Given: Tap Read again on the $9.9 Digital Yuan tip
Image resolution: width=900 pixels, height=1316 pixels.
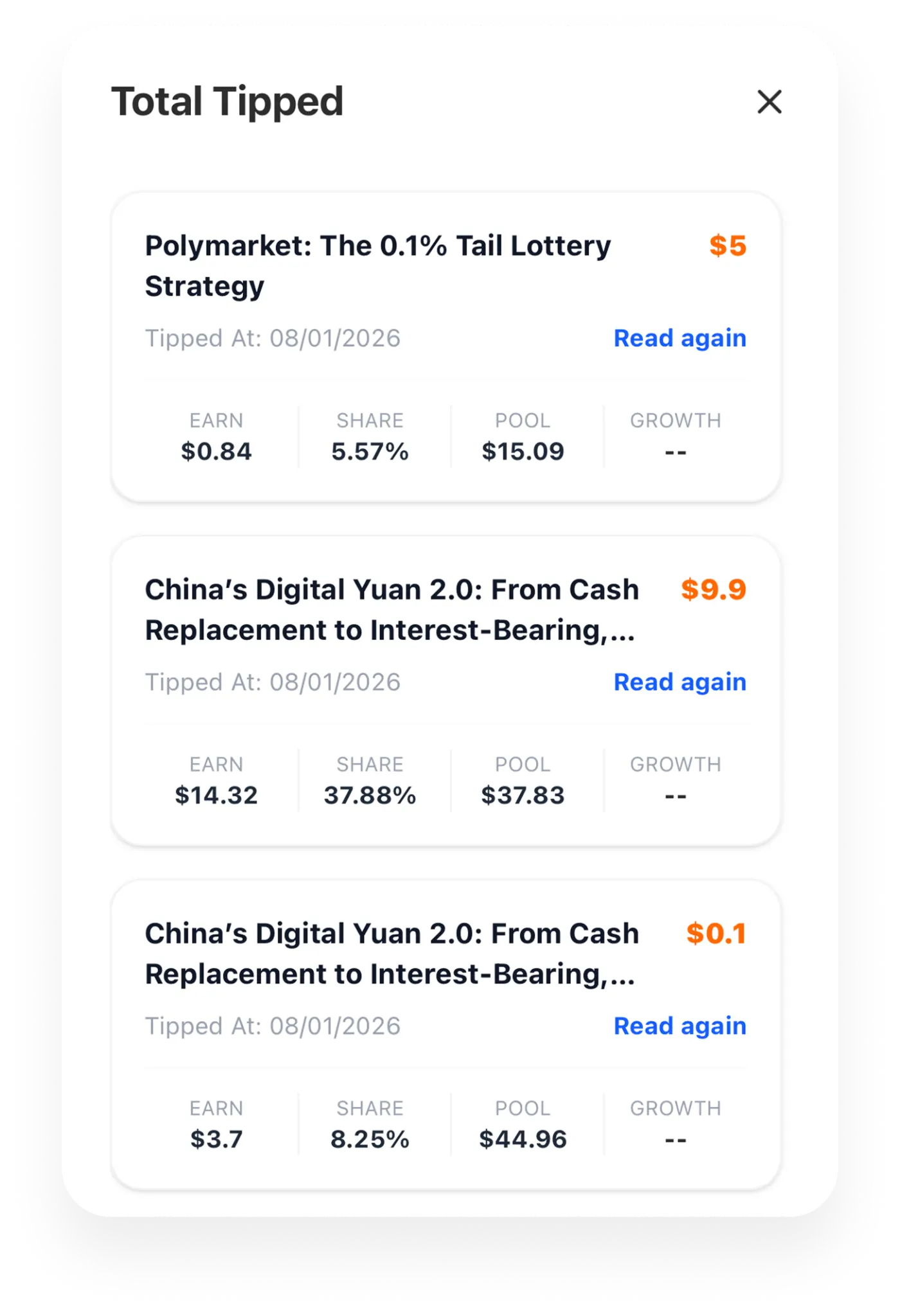Looking at the screenshot, I should (x=679, y=682).
